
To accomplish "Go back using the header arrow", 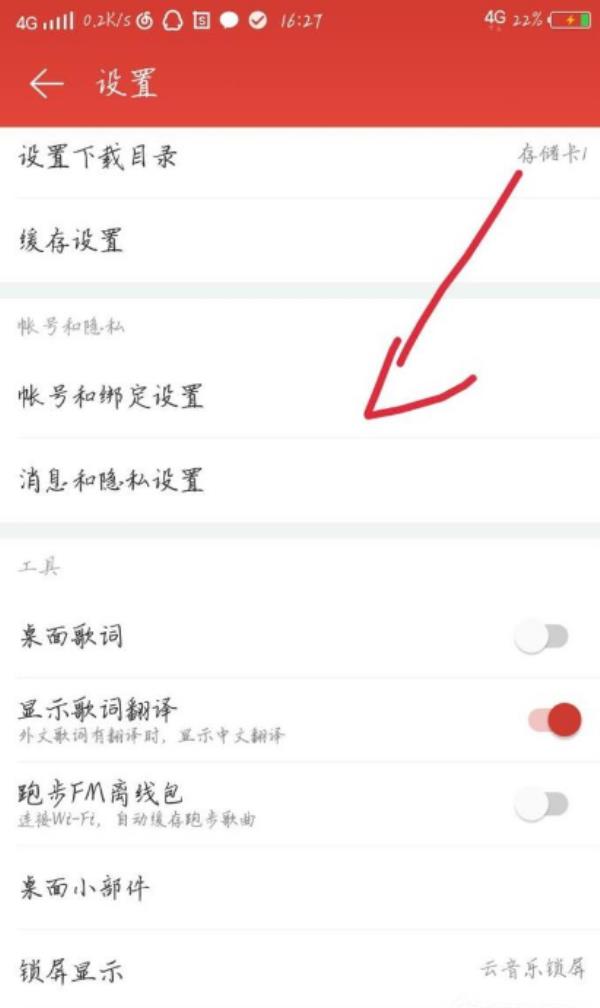I will coord(46,84).
